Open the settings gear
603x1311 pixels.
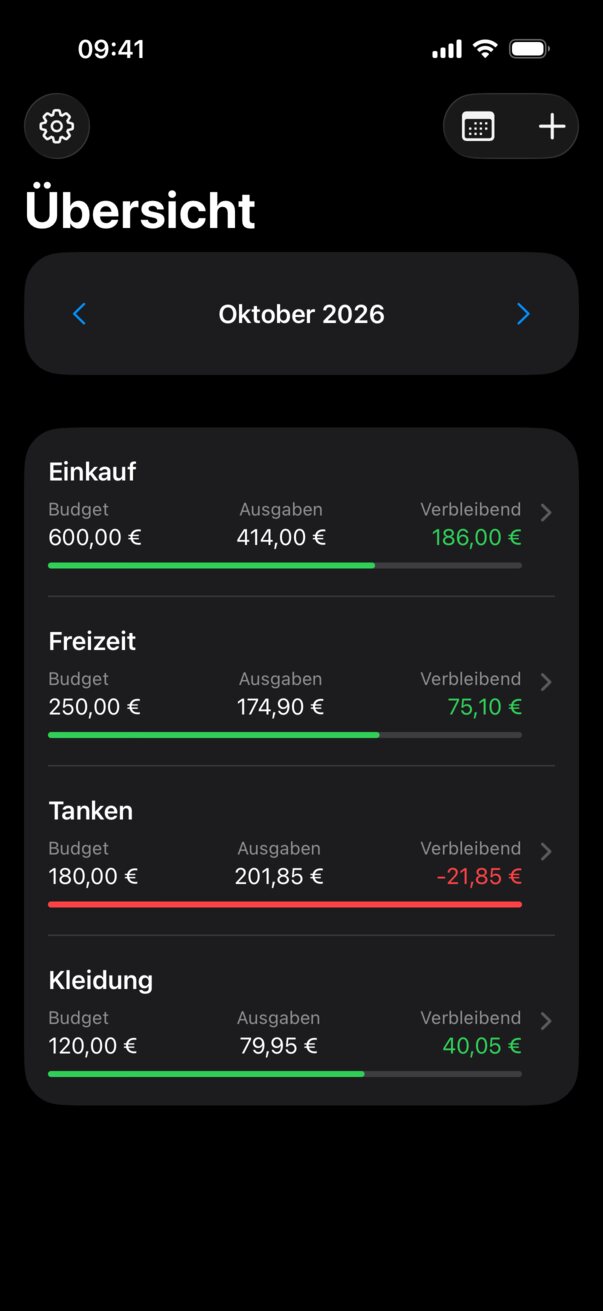tap(57, 126)
